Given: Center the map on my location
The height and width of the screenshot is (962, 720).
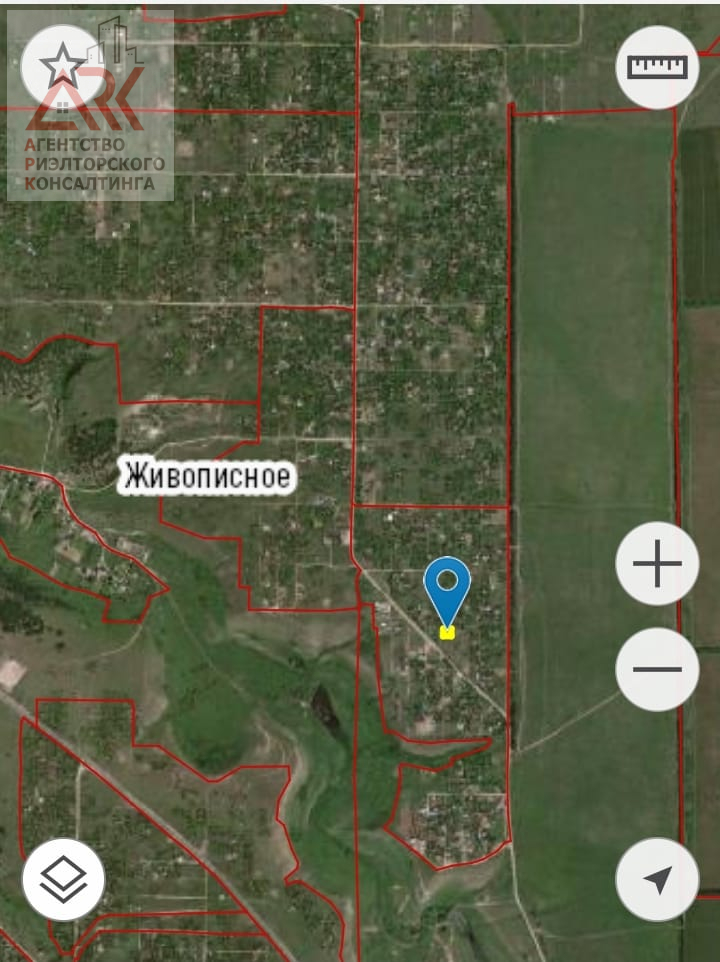Looking at the screenshot, I should (x=657, y=879).
